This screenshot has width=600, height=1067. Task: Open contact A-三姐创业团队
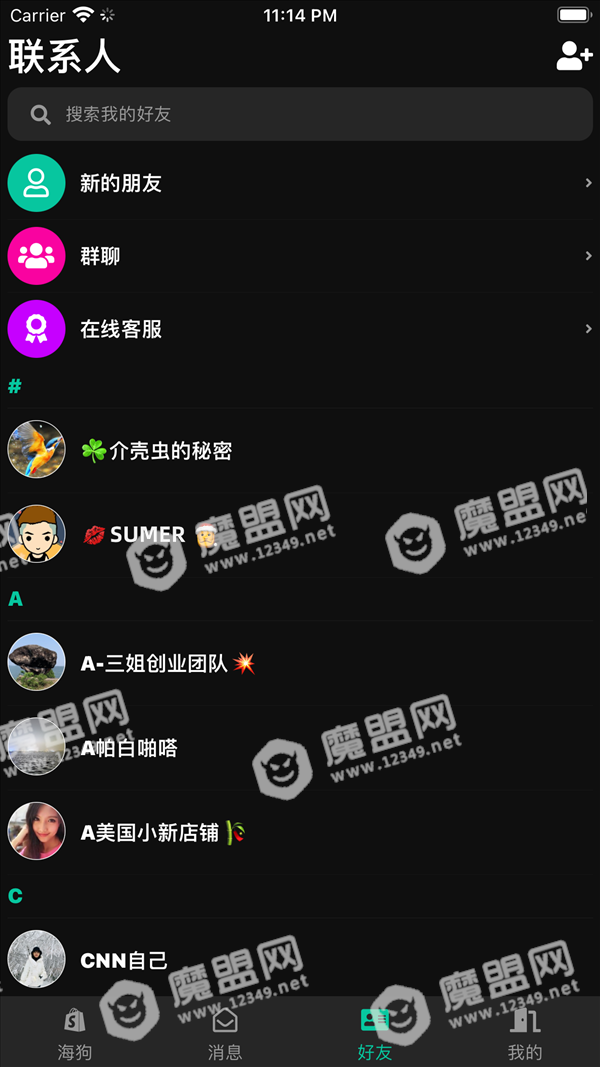pyautogui.click(x=300, y=663)
